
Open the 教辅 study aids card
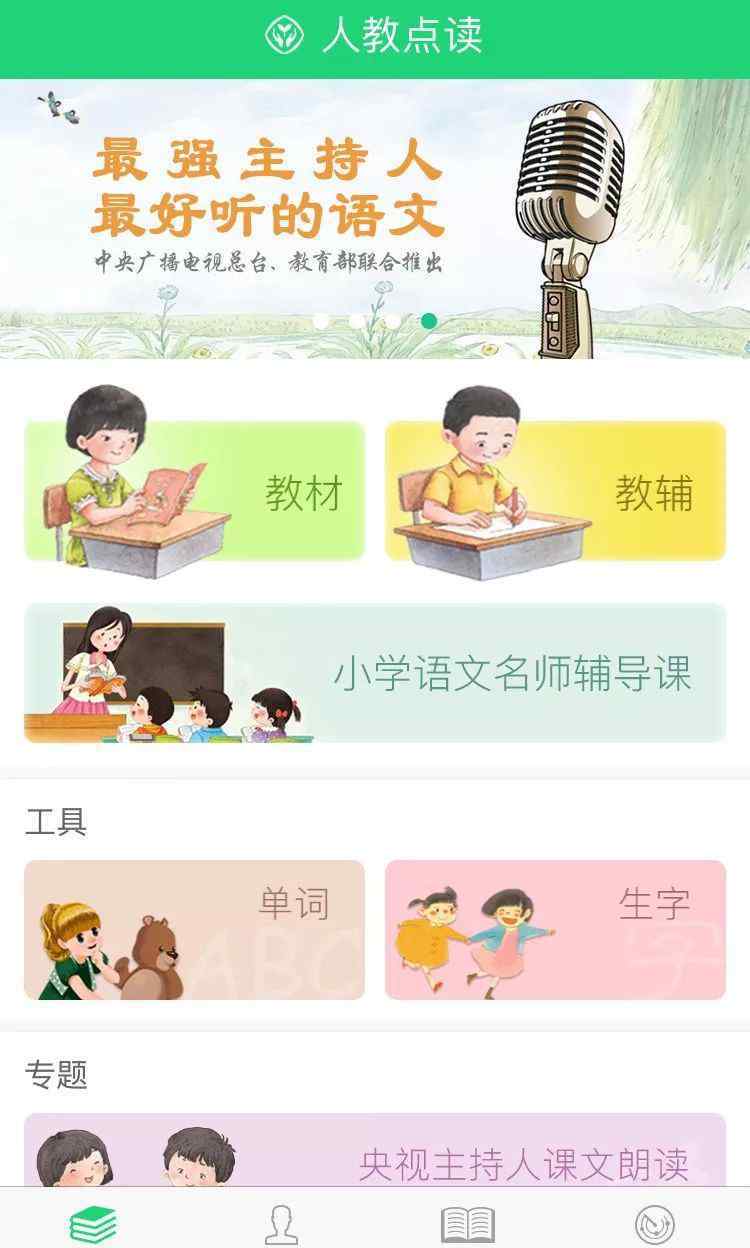click(x=555, y=490)
